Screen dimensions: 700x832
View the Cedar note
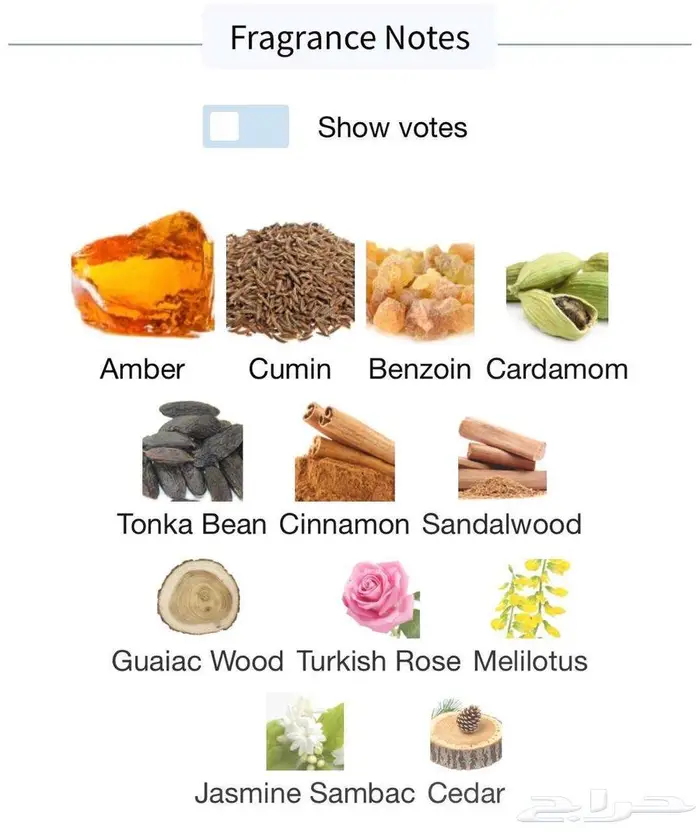point(465,735)
